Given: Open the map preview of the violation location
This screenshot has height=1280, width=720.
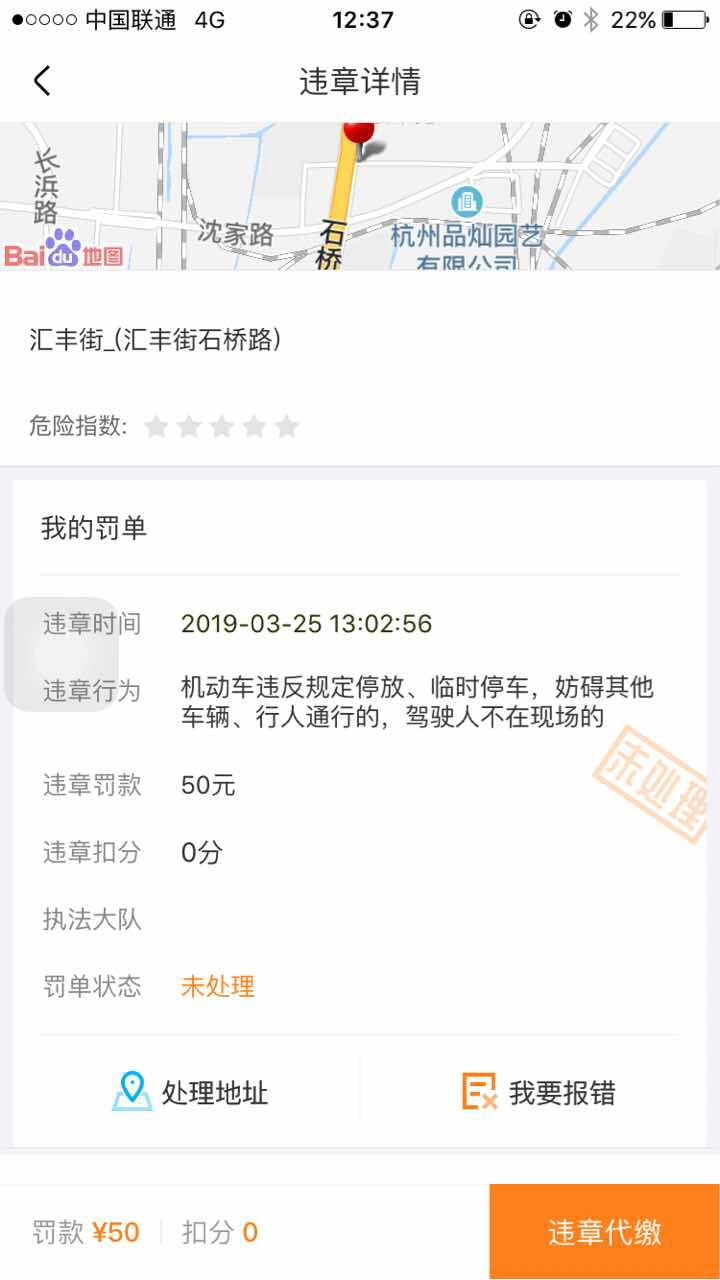Looking at the screenshot, I should click(x=360, y=196).
